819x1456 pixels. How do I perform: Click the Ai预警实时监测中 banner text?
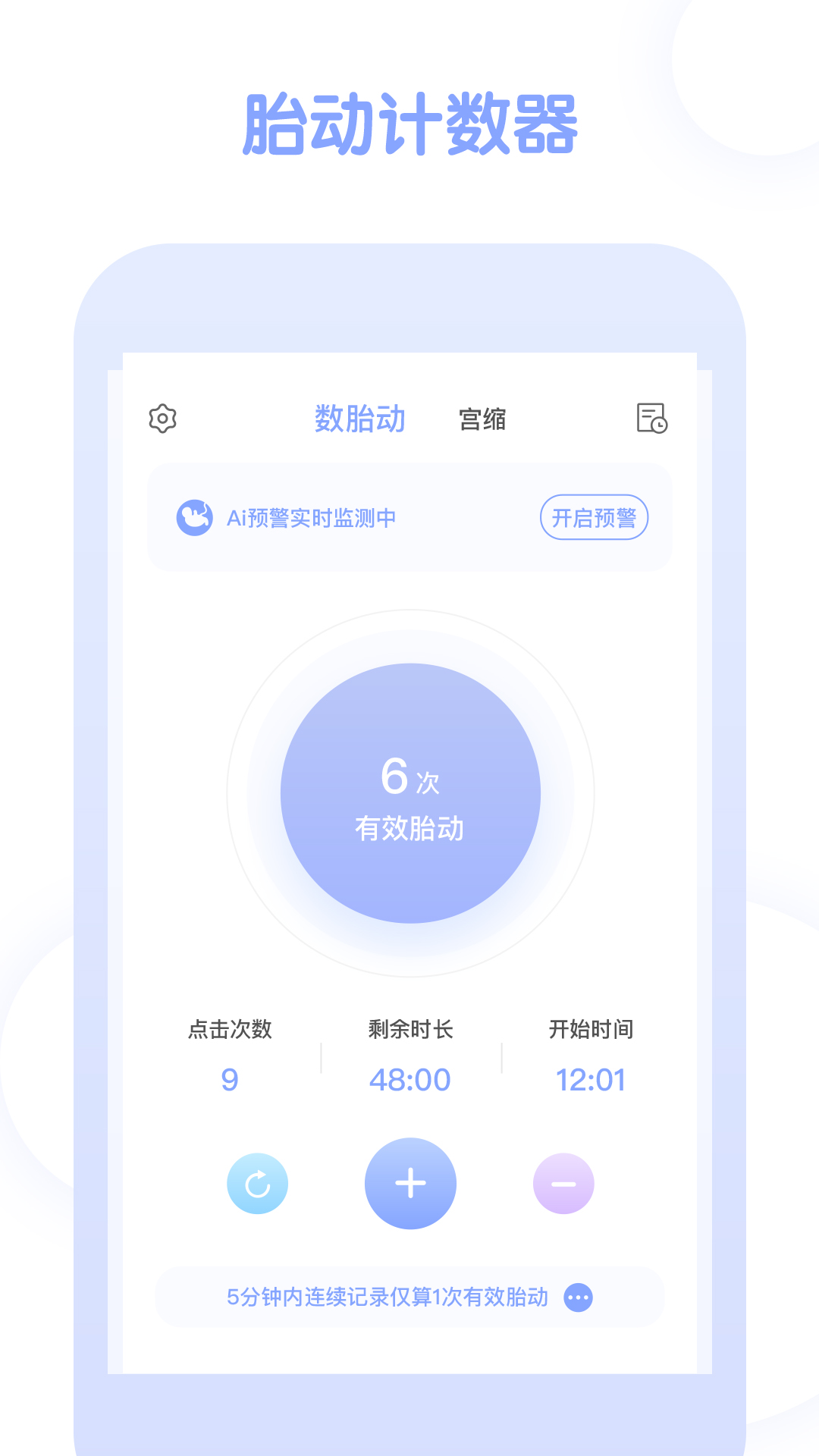point(312,516)
